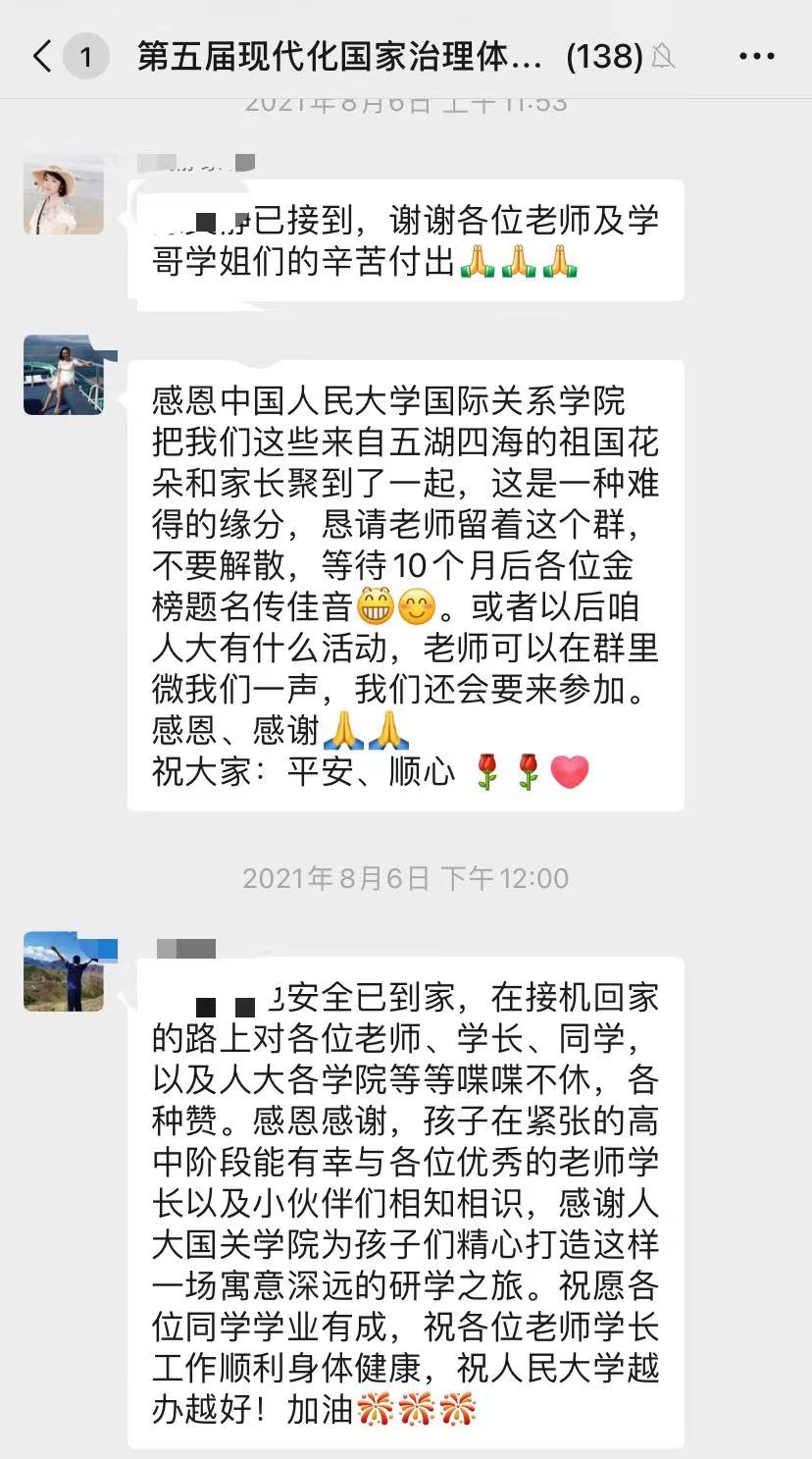Viewport: 812px width, 1459px height.
Task: Open the group chat overflow menu
Action: click(756, 57)
